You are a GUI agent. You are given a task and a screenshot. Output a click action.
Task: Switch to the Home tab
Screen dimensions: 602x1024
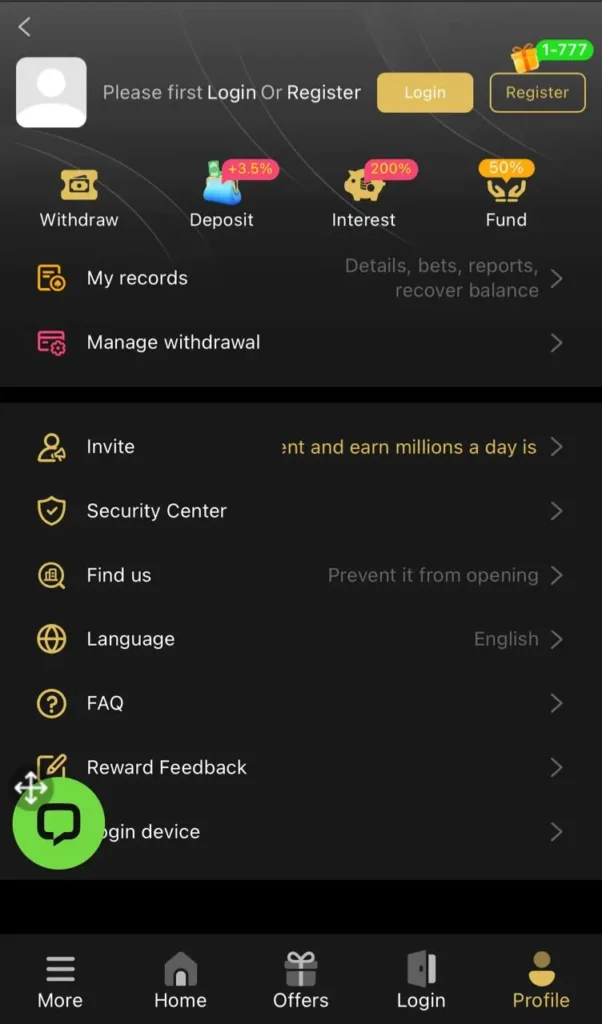tap(180, 981)
